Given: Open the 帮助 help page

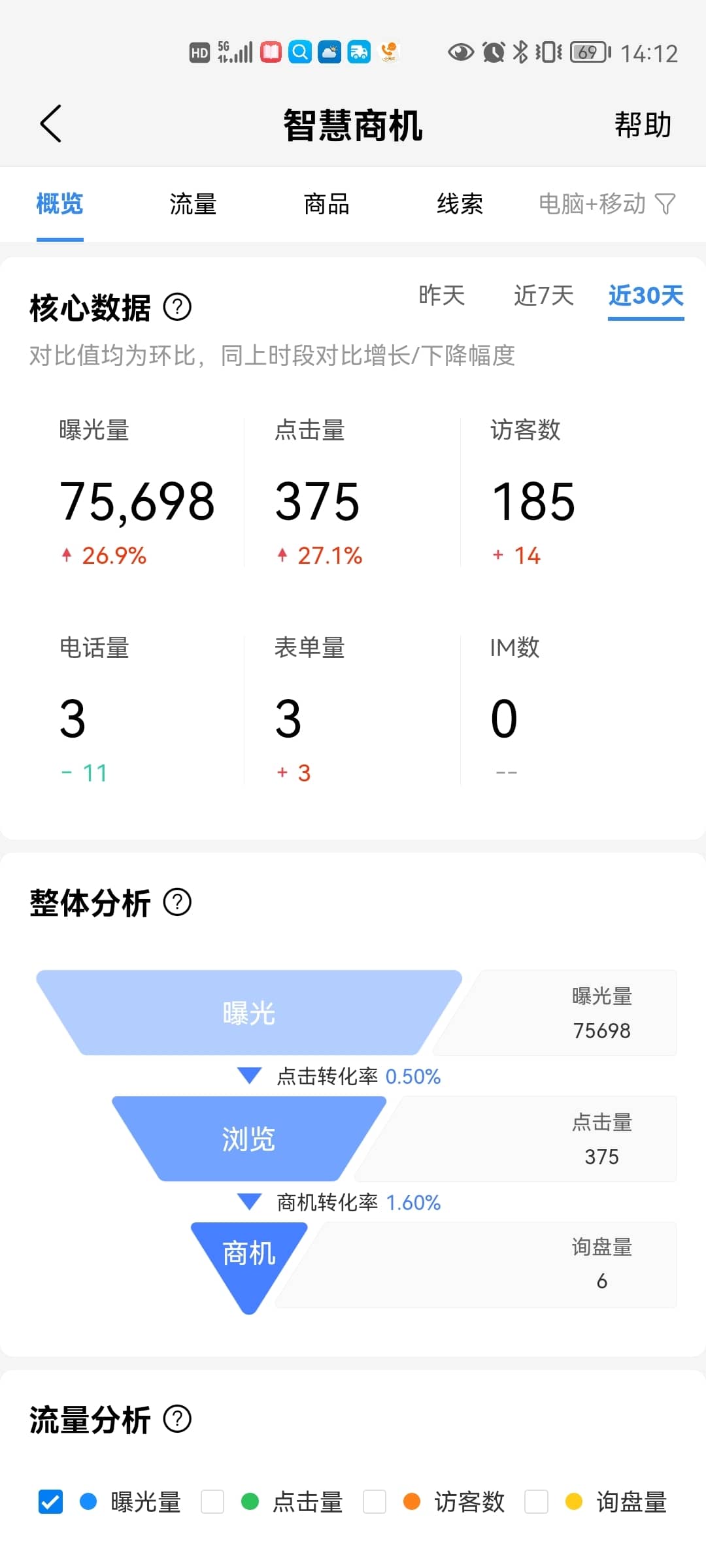Looking at the screenshot, I should [x=643, y=124].
